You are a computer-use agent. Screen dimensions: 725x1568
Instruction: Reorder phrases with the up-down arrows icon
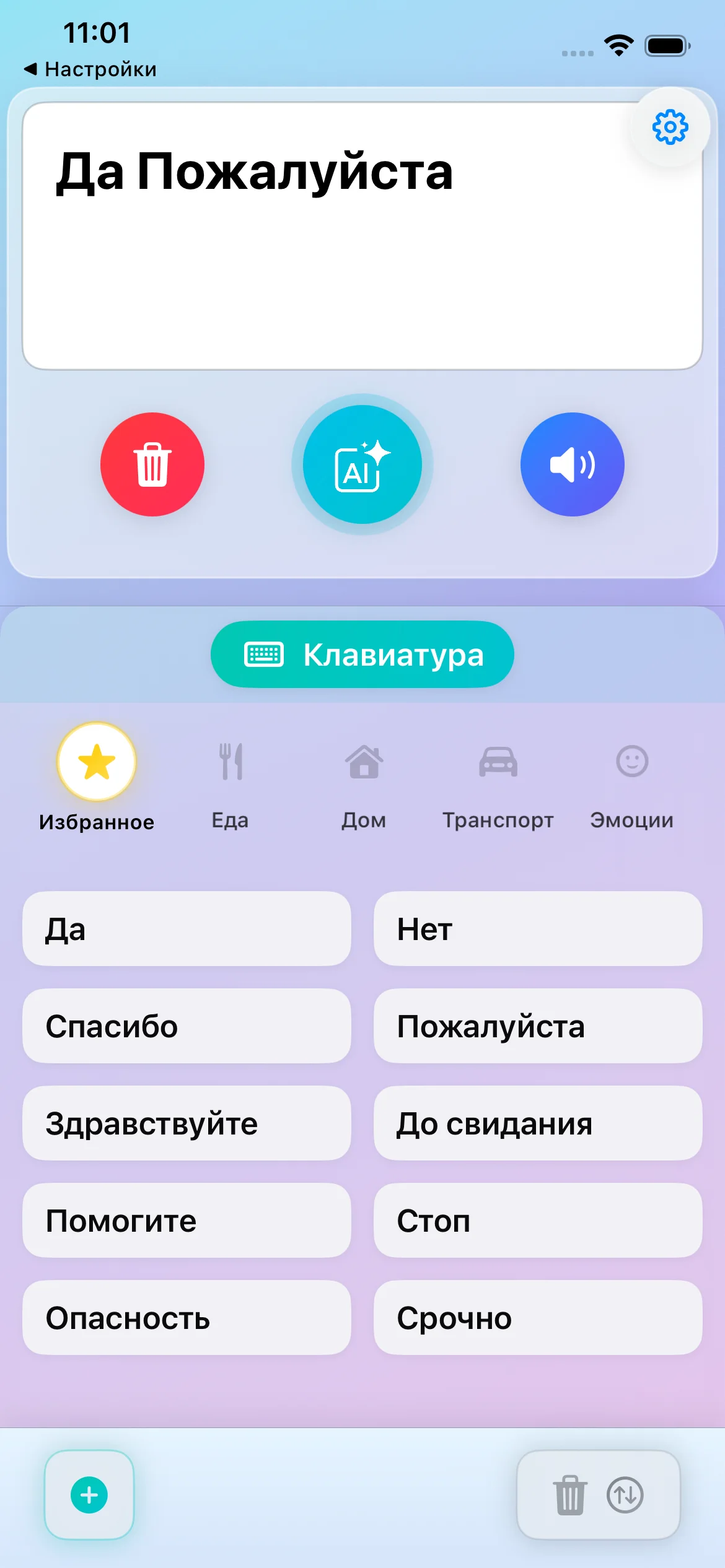[625, 1495]
